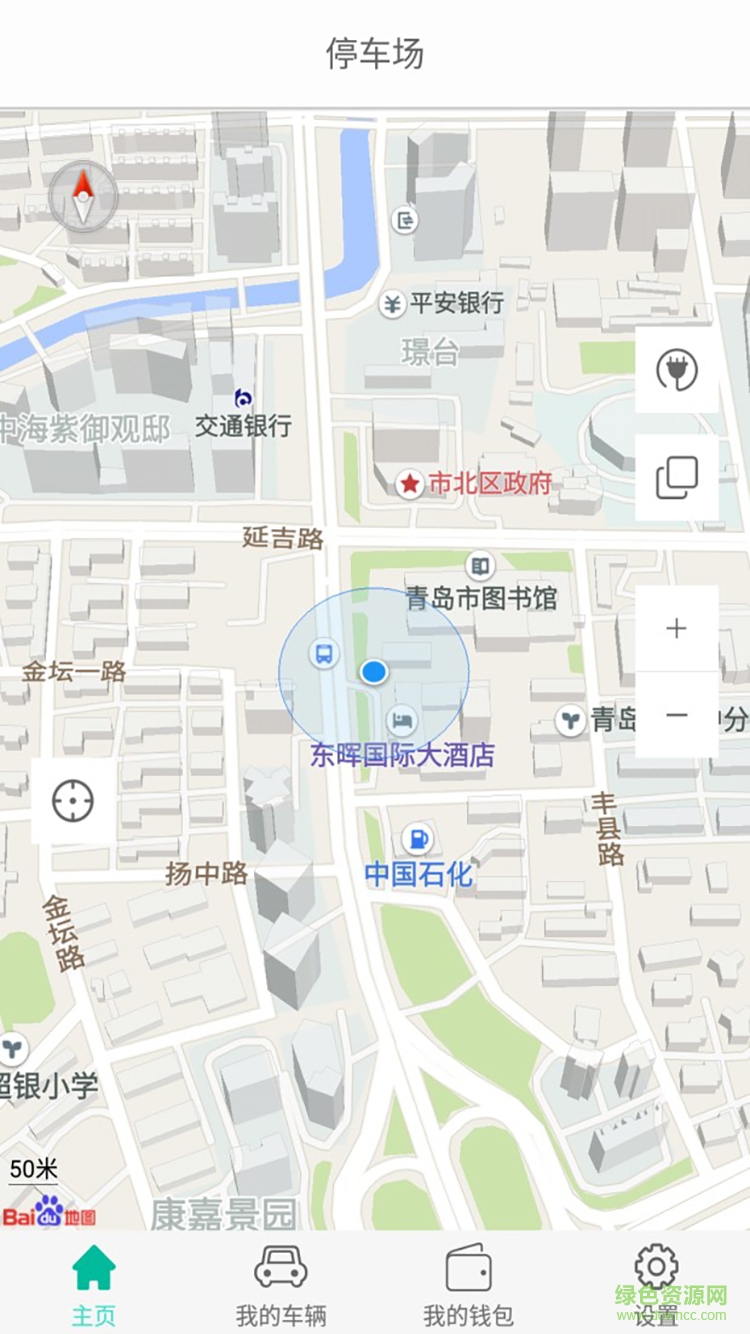This screenshot has width=750, height=1334.
Task: Go to the 我的钱包 tab
Action: click(468, 1284)
